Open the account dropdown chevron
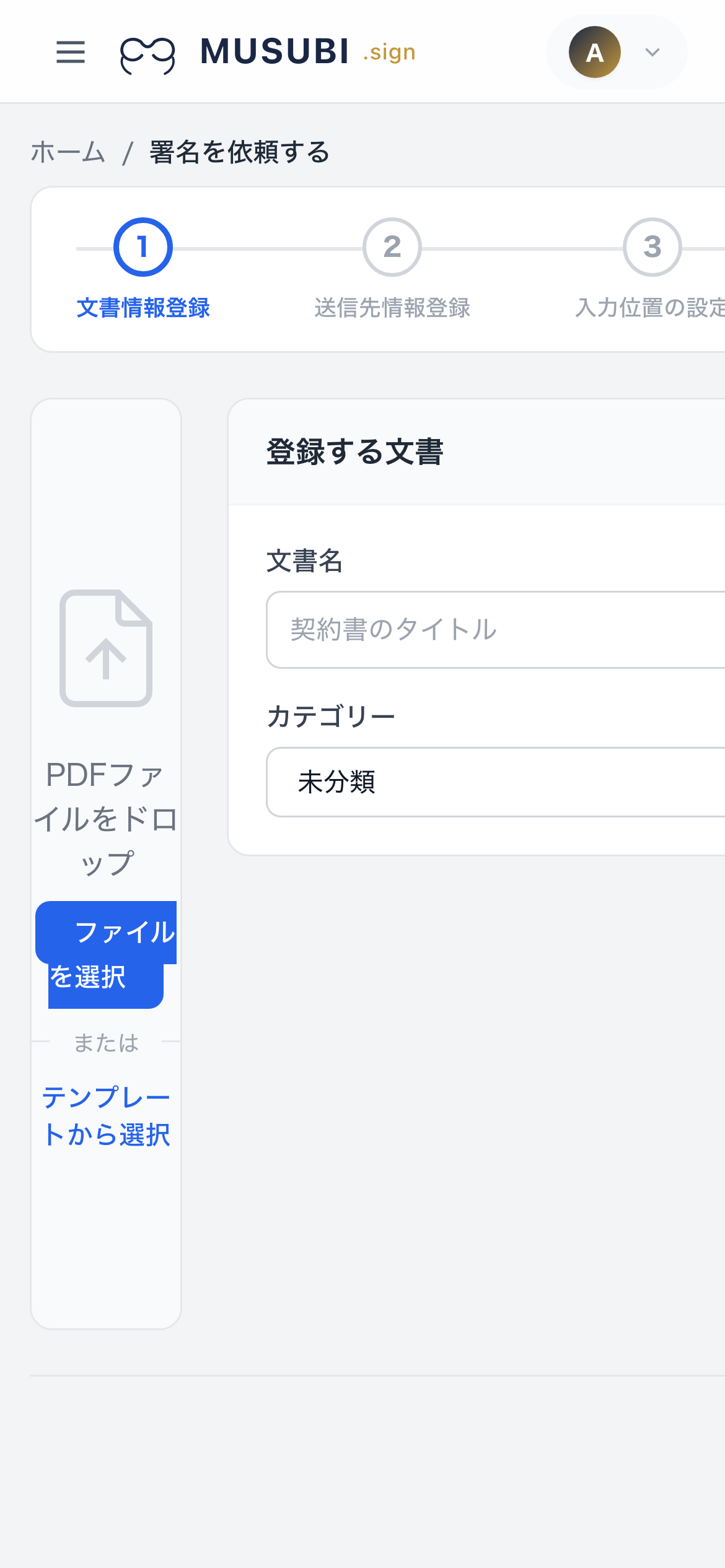The image size is (725, 1568). pos(651,53)
